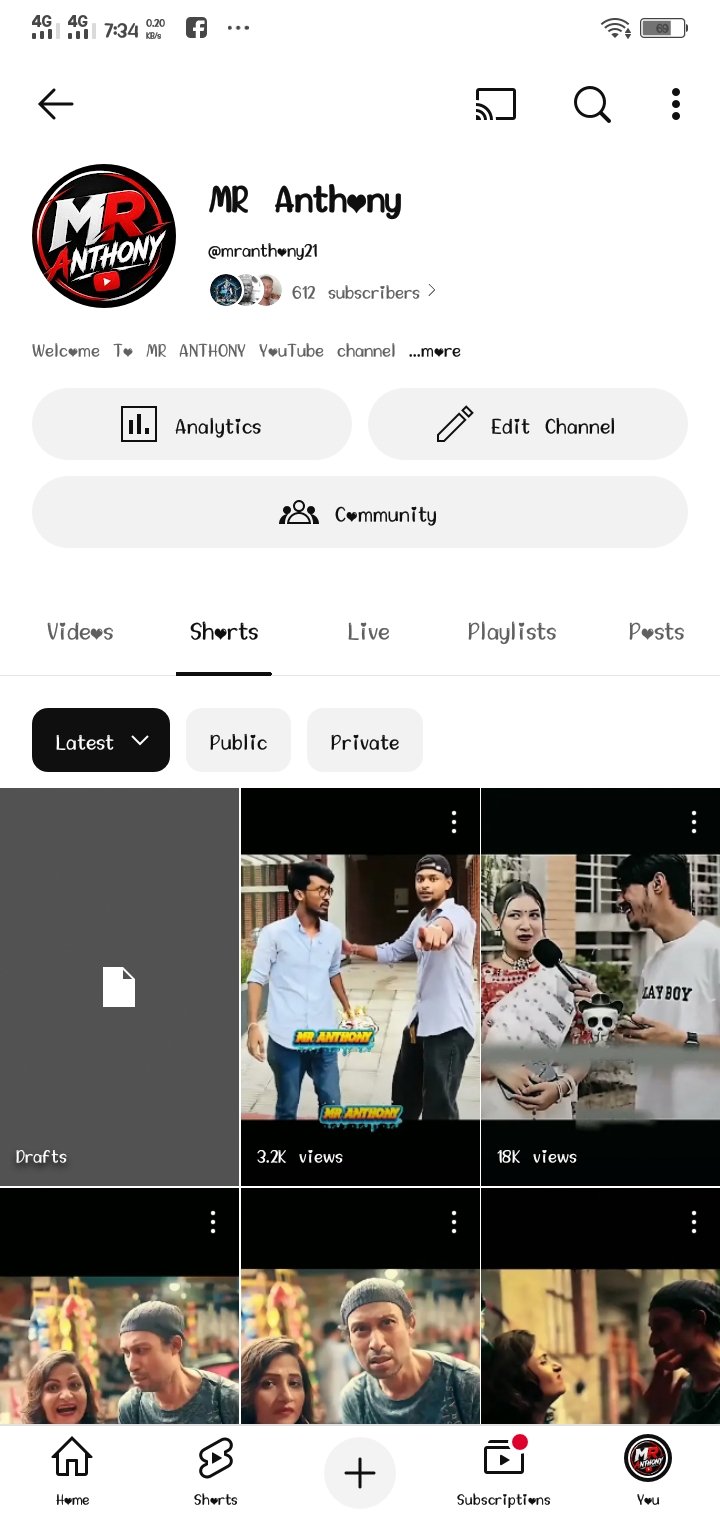The height and width of the screenshot is (1520, 720).
Task: Switch to the Playlists tab
Action: tap(512, 632)
